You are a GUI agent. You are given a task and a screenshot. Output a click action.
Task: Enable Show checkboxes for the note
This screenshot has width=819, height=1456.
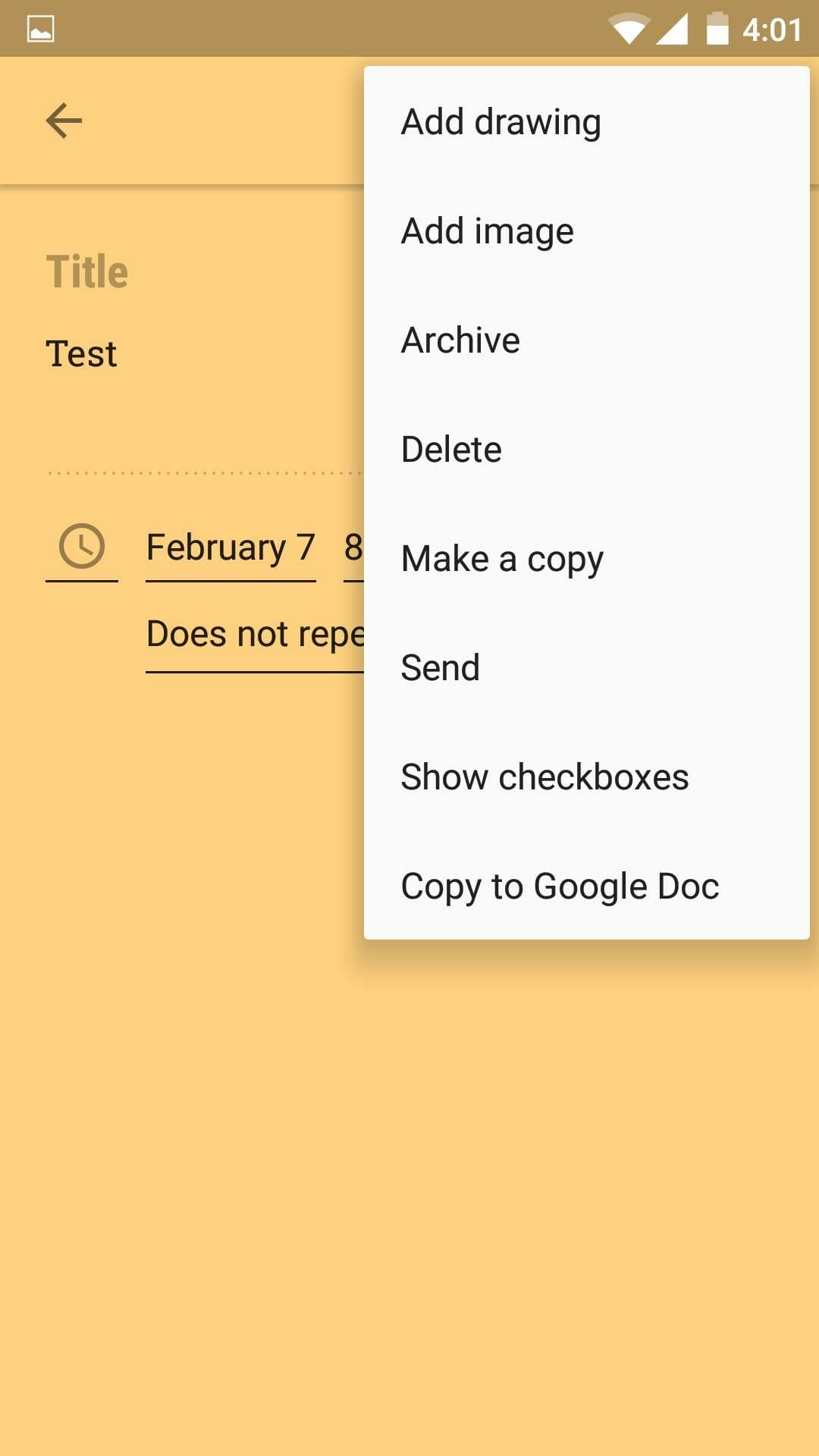[x=544, y=776]
